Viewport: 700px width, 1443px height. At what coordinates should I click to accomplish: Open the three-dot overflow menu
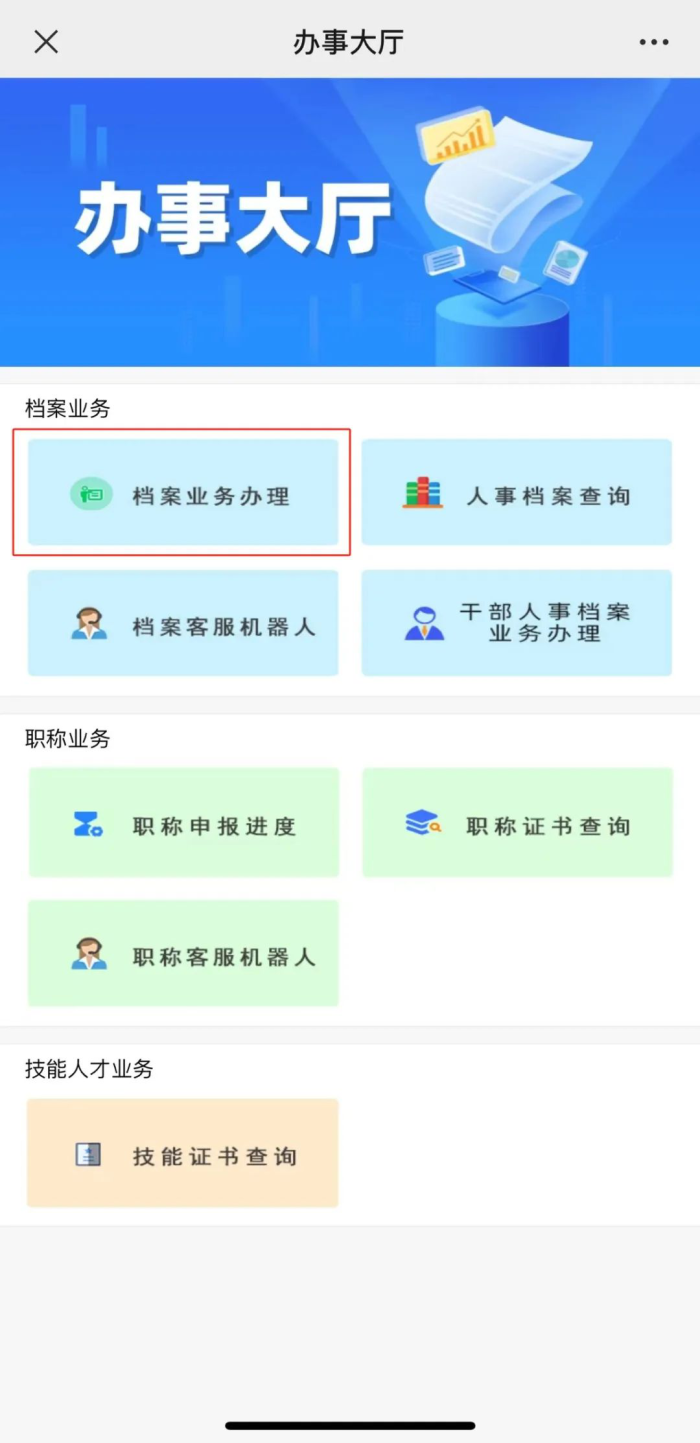654,42
